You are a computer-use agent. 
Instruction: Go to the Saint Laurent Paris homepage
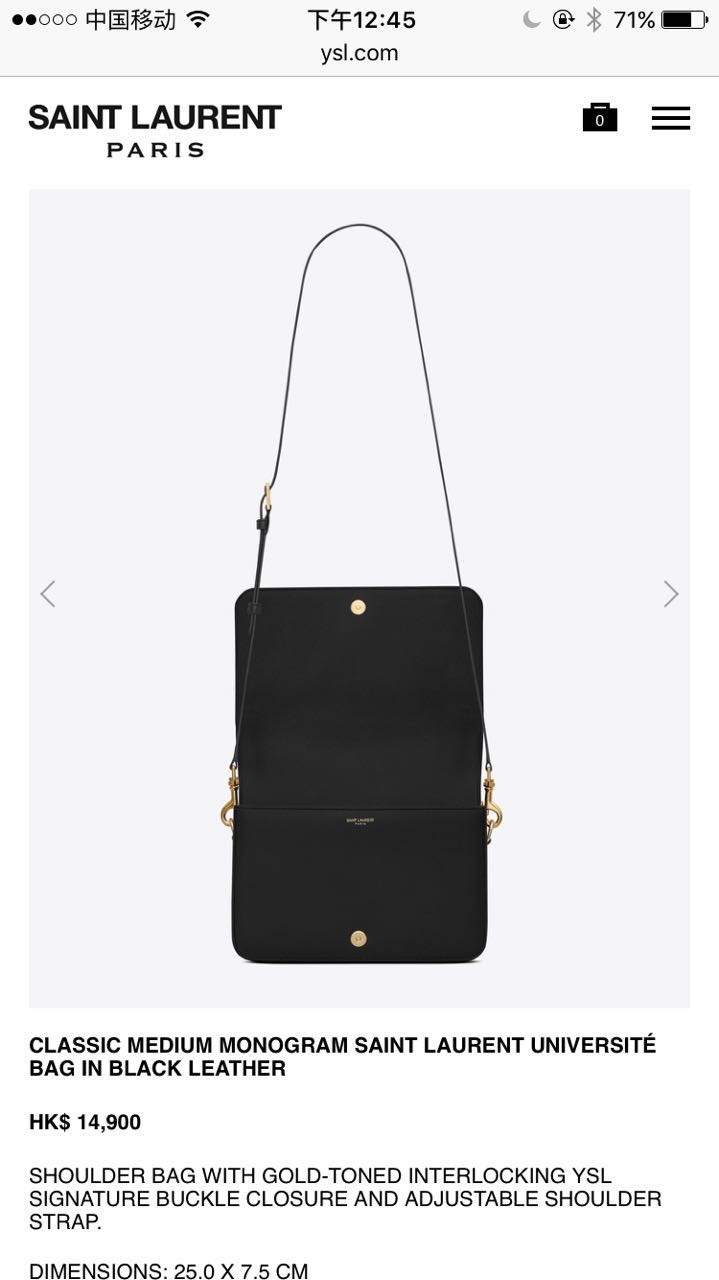155,130
